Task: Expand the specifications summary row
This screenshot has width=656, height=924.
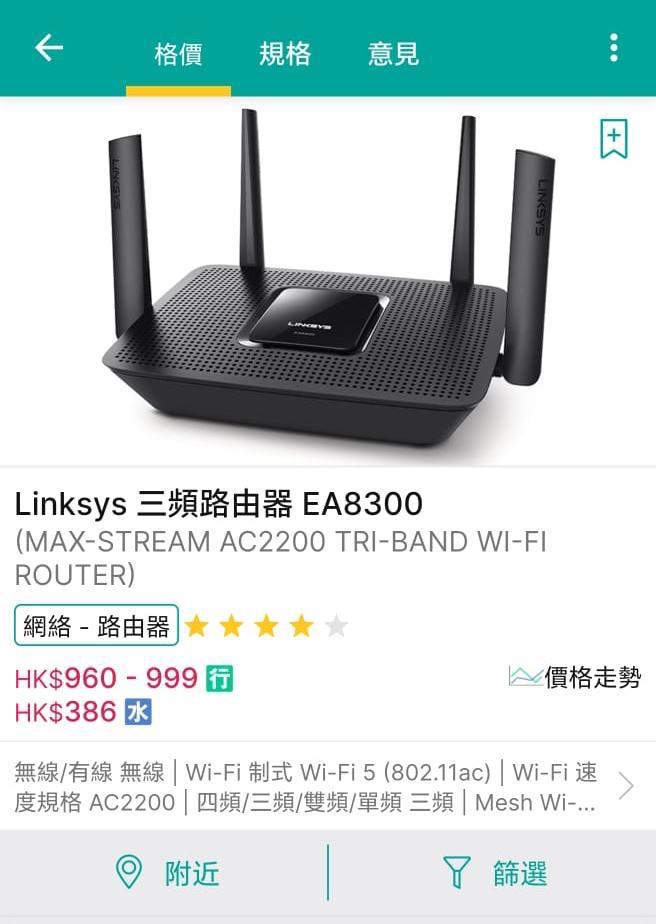Action: [x=626, y=786]
